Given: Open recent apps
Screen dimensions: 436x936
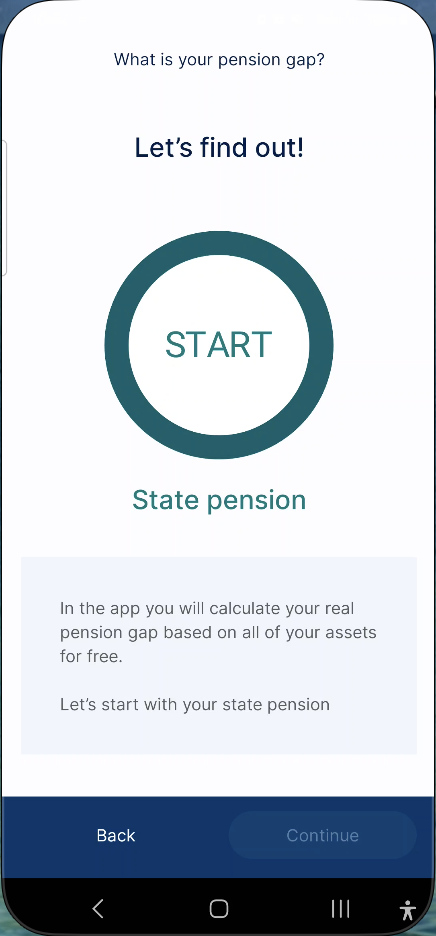Looking at the screenshot, I should point(340,909).
